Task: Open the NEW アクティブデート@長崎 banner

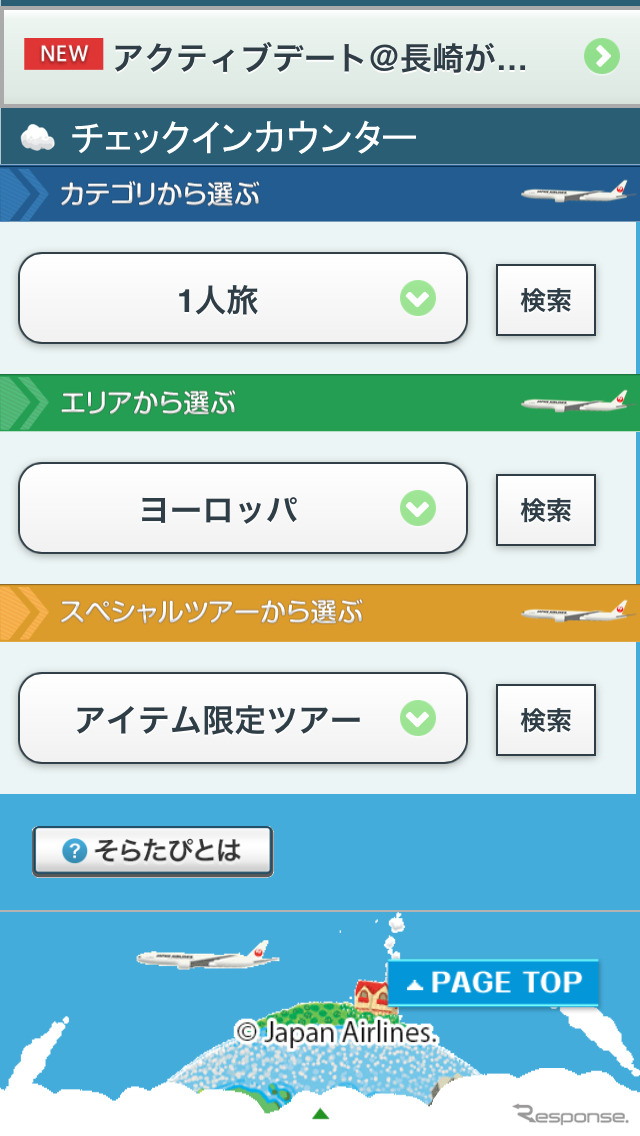Action: click(320, 57)
